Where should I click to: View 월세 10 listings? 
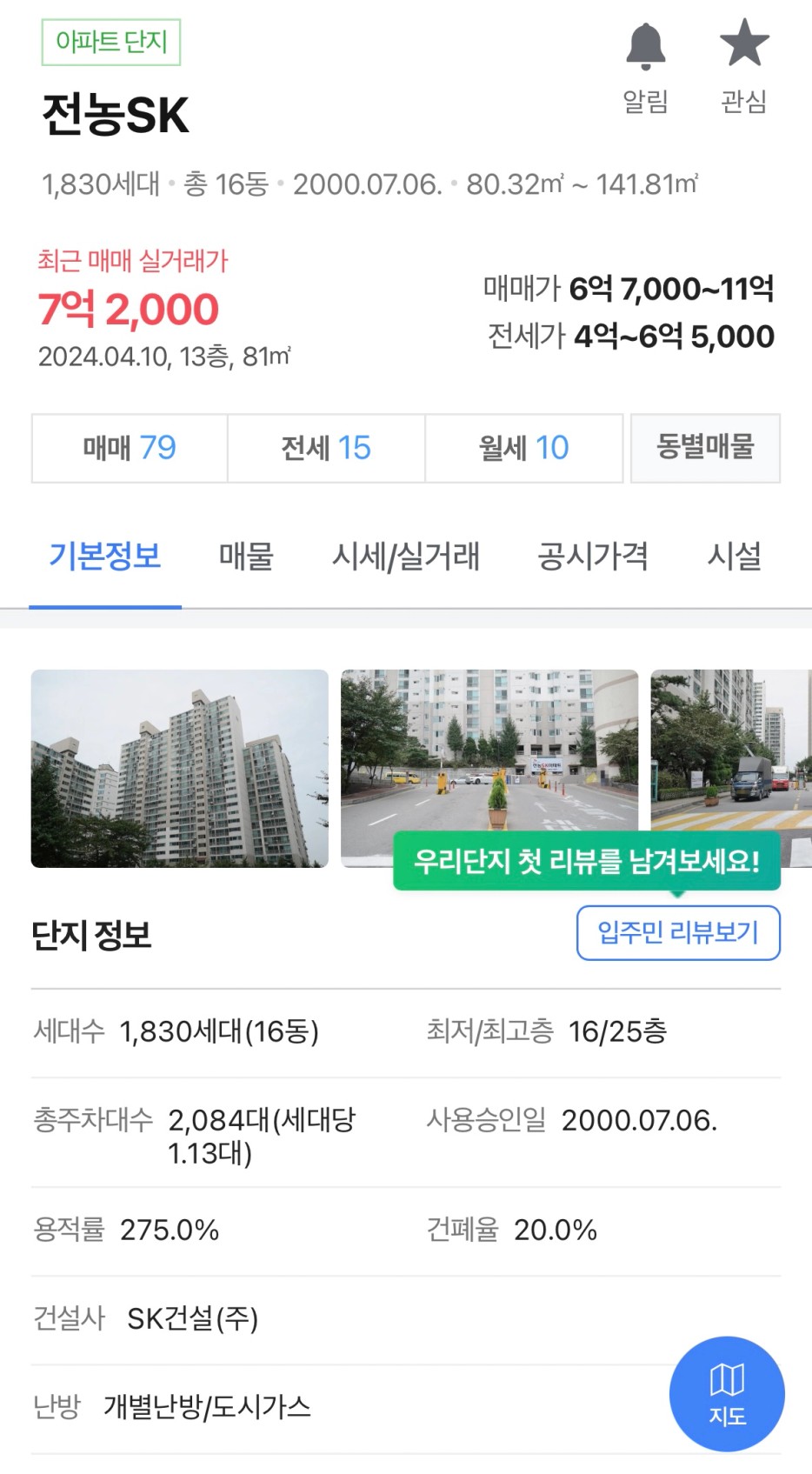coord(523,448)
